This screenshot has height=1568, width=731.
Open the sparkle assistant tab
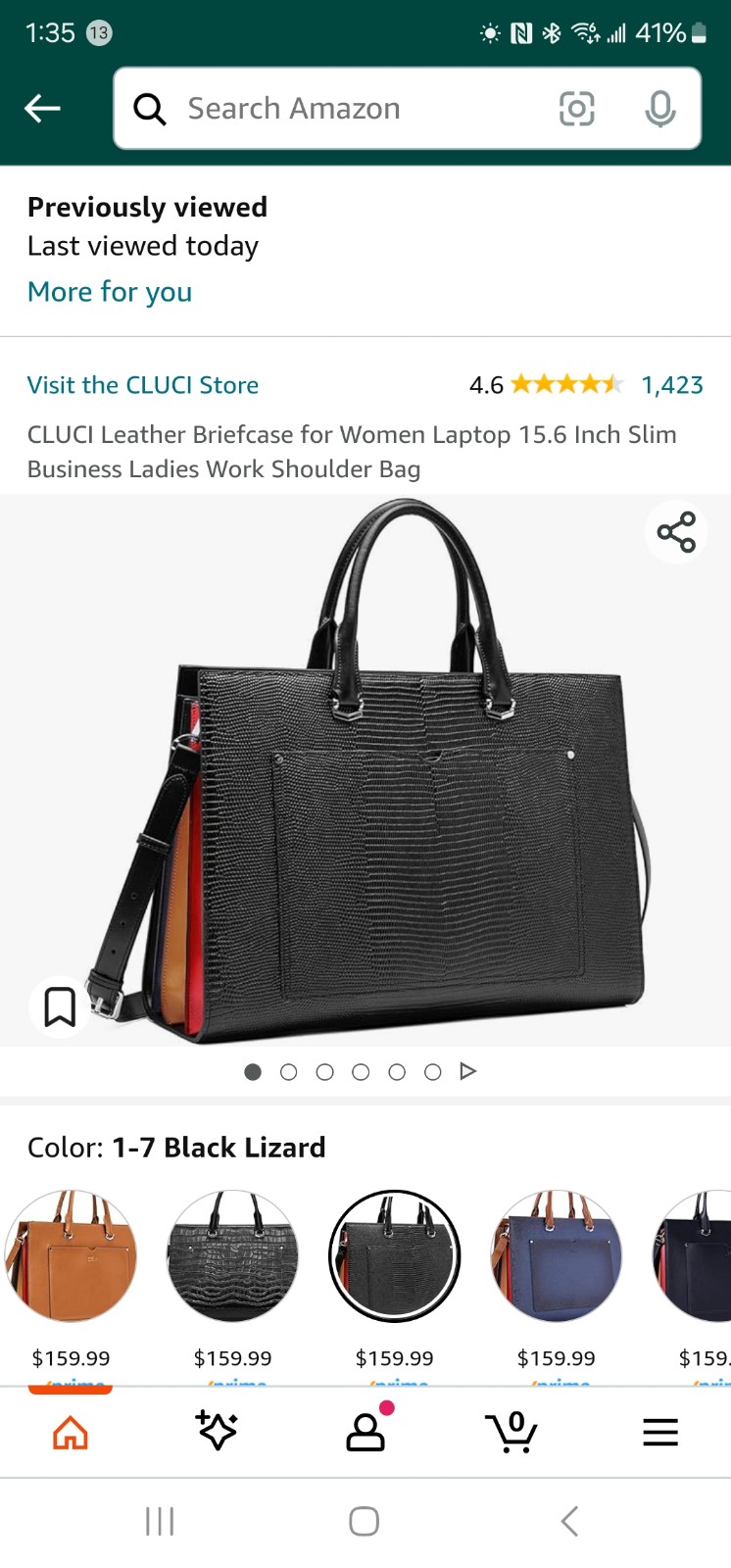[217, 1432]
